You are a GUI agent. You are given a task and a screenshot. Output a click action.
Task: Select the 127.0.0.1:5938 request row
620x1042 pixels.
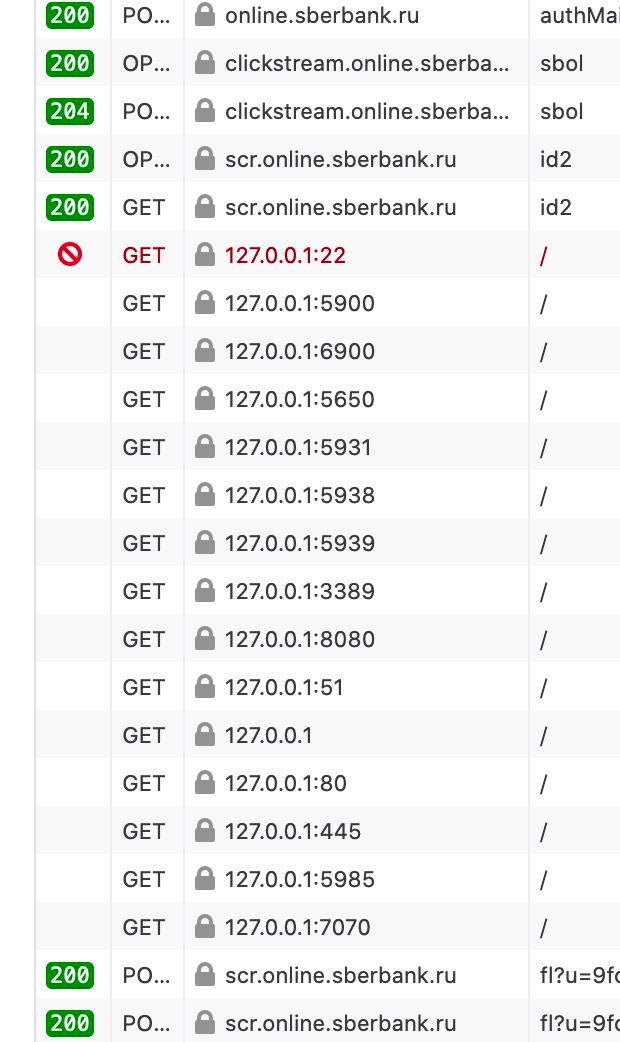pyautogui.click(x=328, y=494)
